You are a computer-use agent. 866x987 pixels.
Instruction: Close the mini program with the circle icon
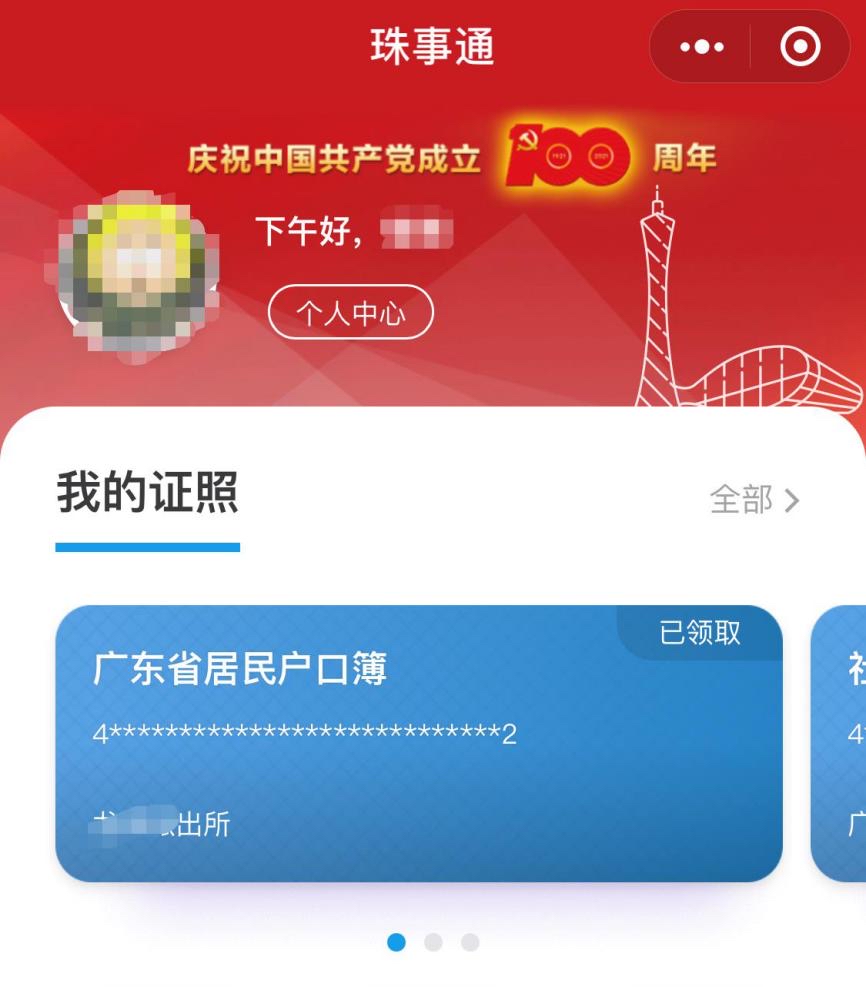[x=800, y=47]
